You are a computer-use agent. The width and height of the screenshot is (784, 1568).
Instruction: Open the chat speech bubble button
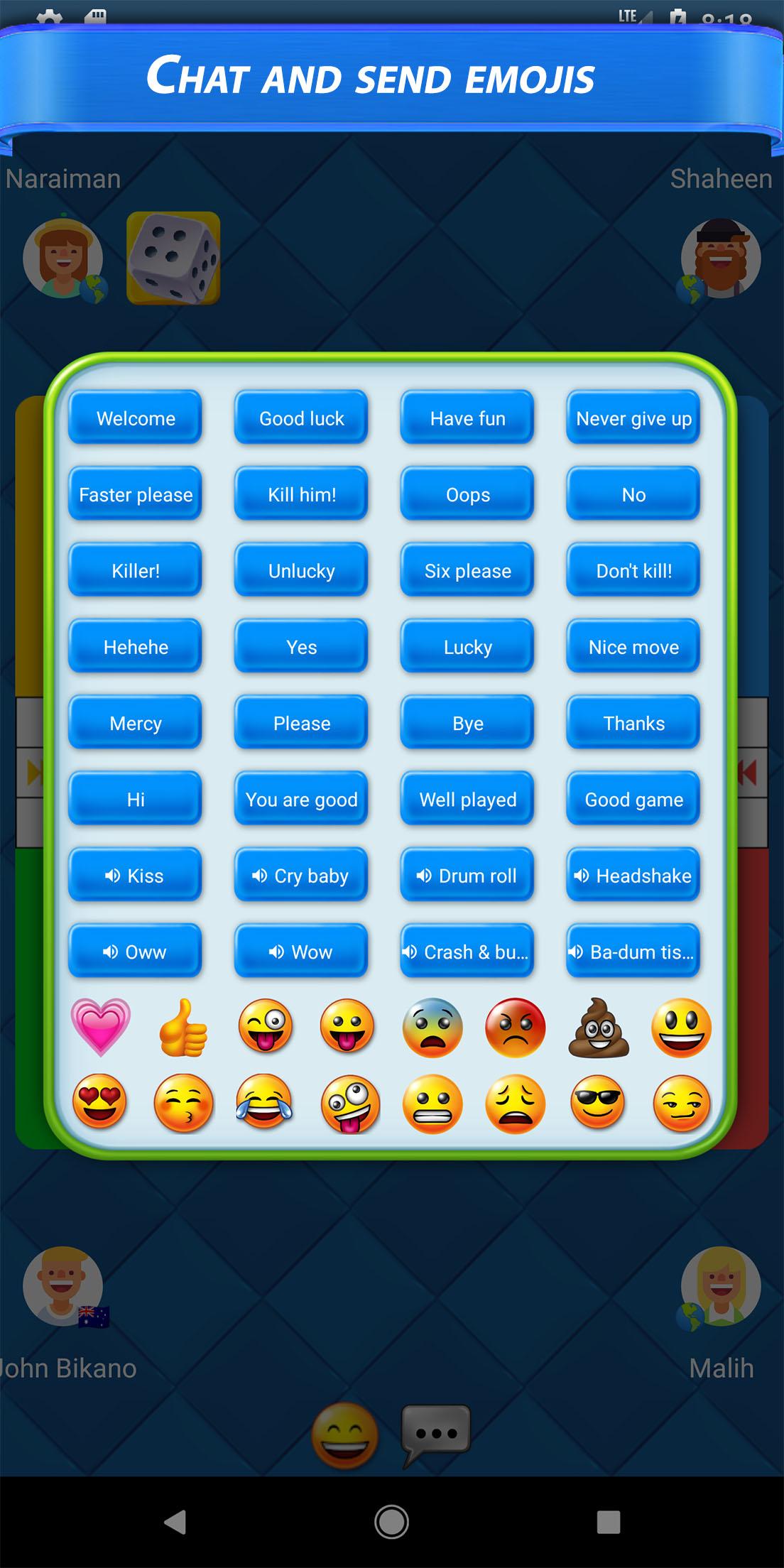point(435,1433)
